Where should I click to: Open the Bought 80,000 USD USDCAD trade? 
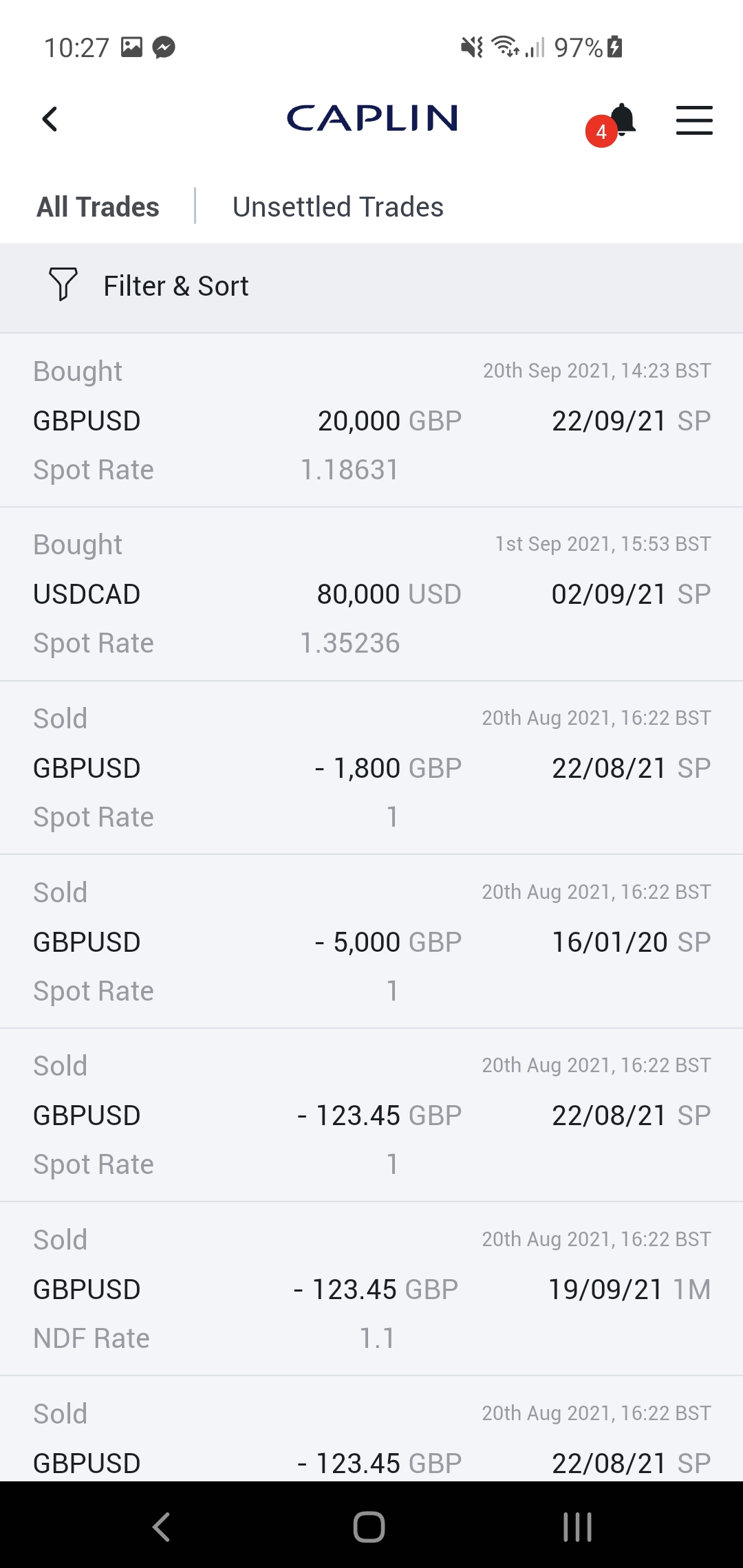371,594
